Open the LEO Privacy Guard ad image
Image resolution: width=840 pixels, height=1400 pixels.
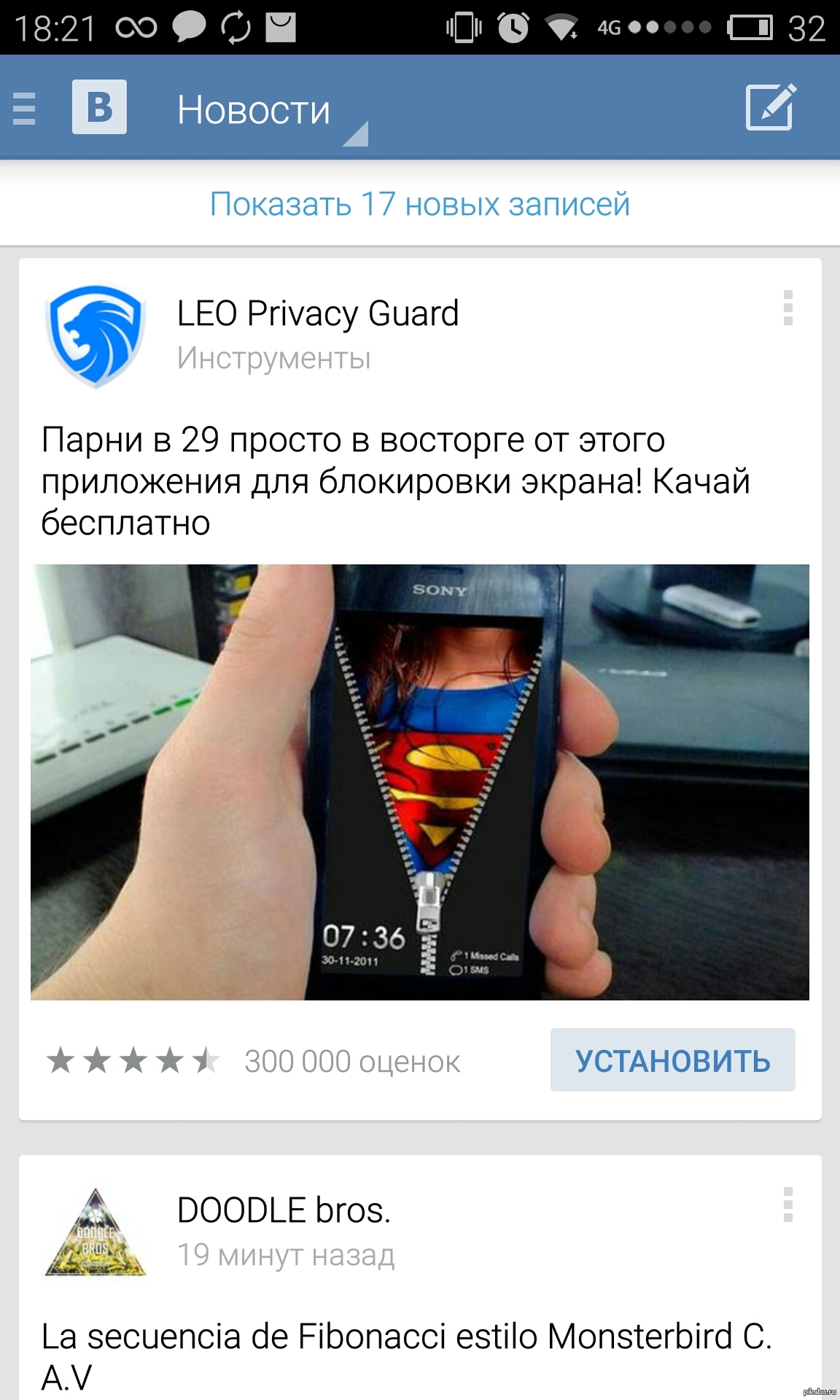[419, 782]
